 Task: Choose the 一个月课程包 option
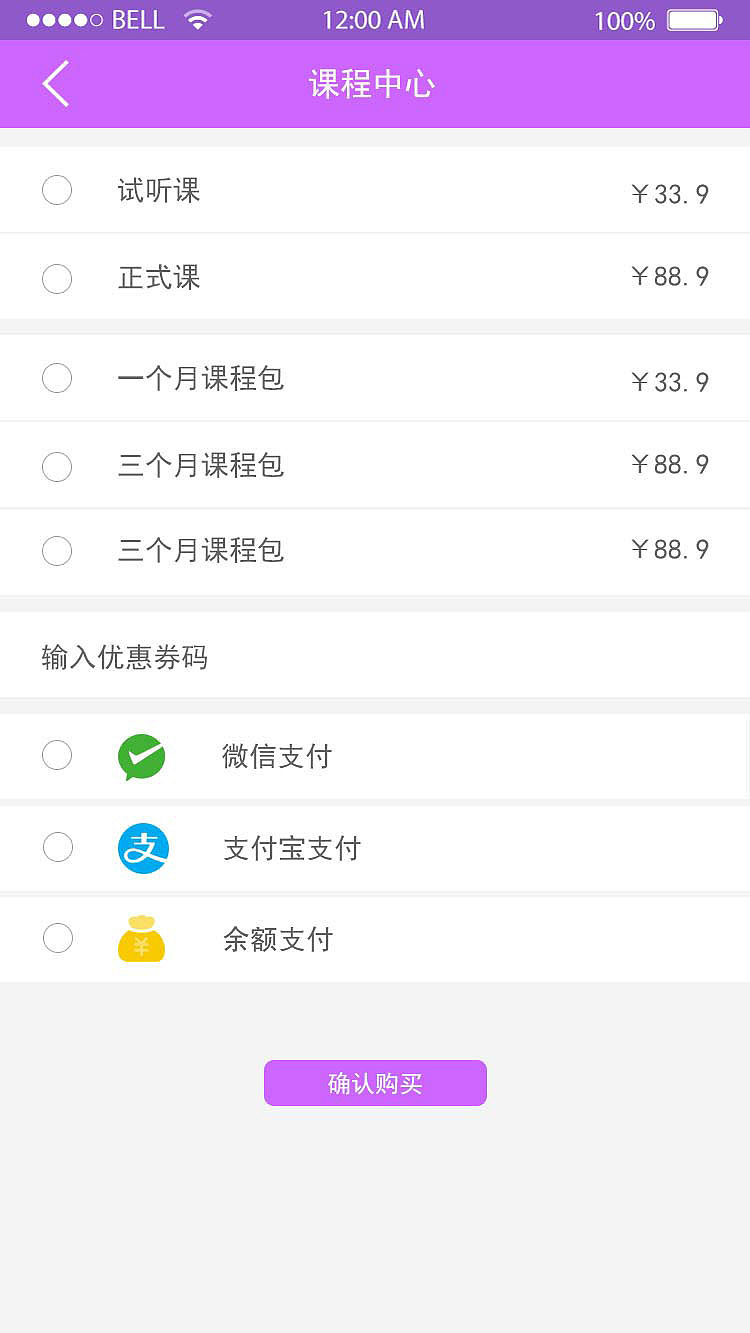pyautogui.click(x=57, y=378)
